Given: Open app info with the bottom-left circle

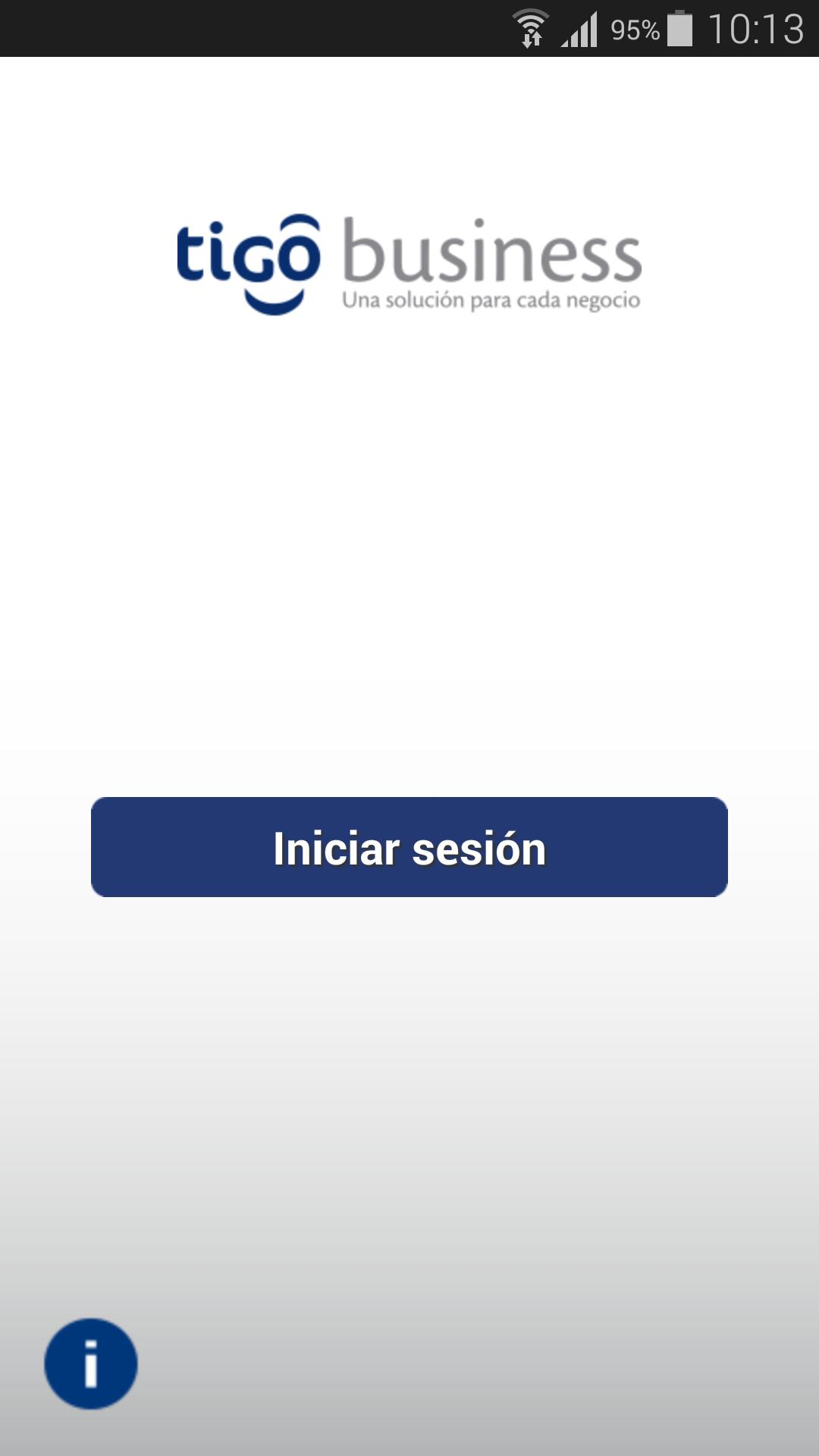Looking at the screenshot, I should [x=91, y=1361].
